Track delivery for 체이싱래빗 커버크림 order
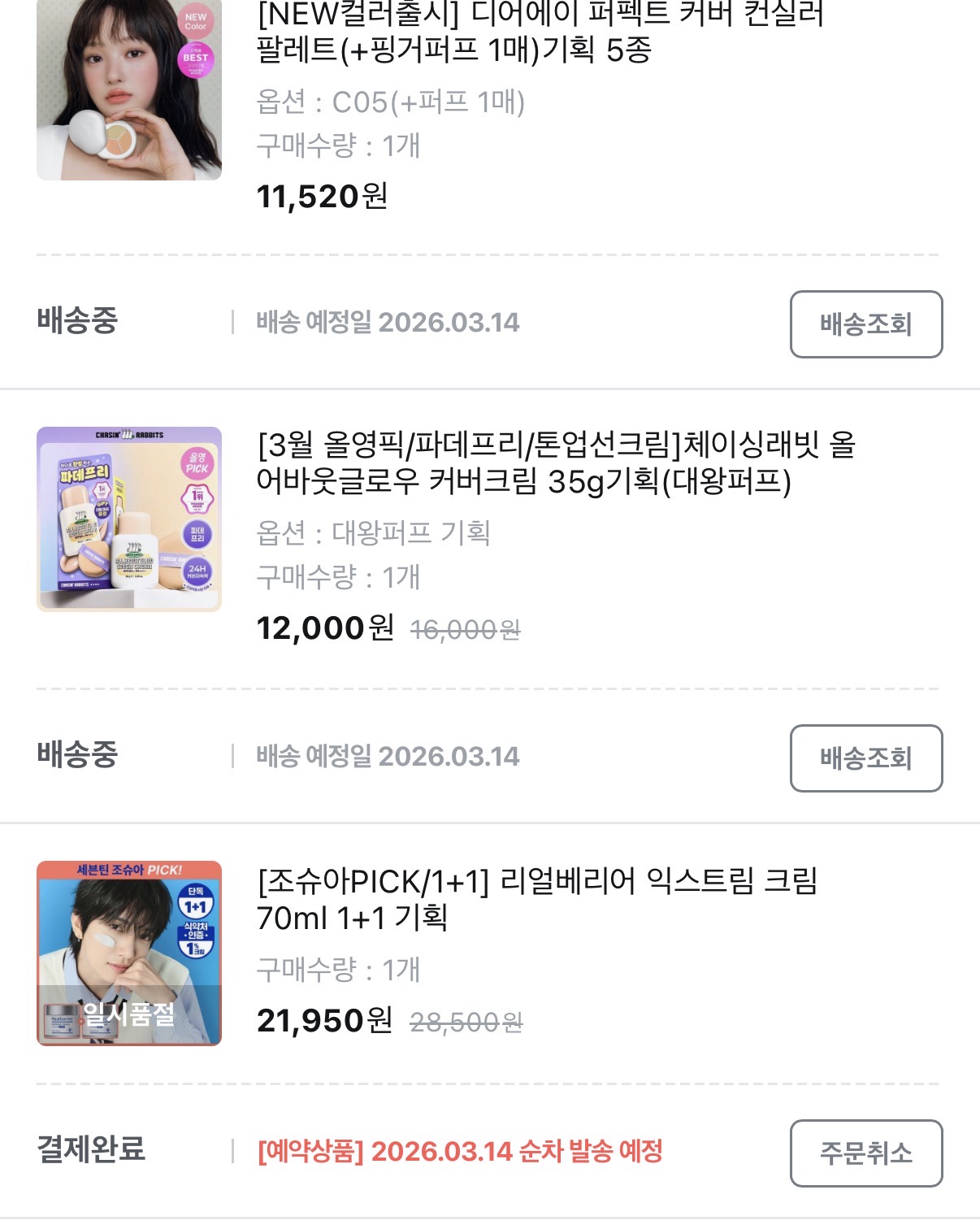Screen dimensions: 980x1229 click(x=865, y=758)
